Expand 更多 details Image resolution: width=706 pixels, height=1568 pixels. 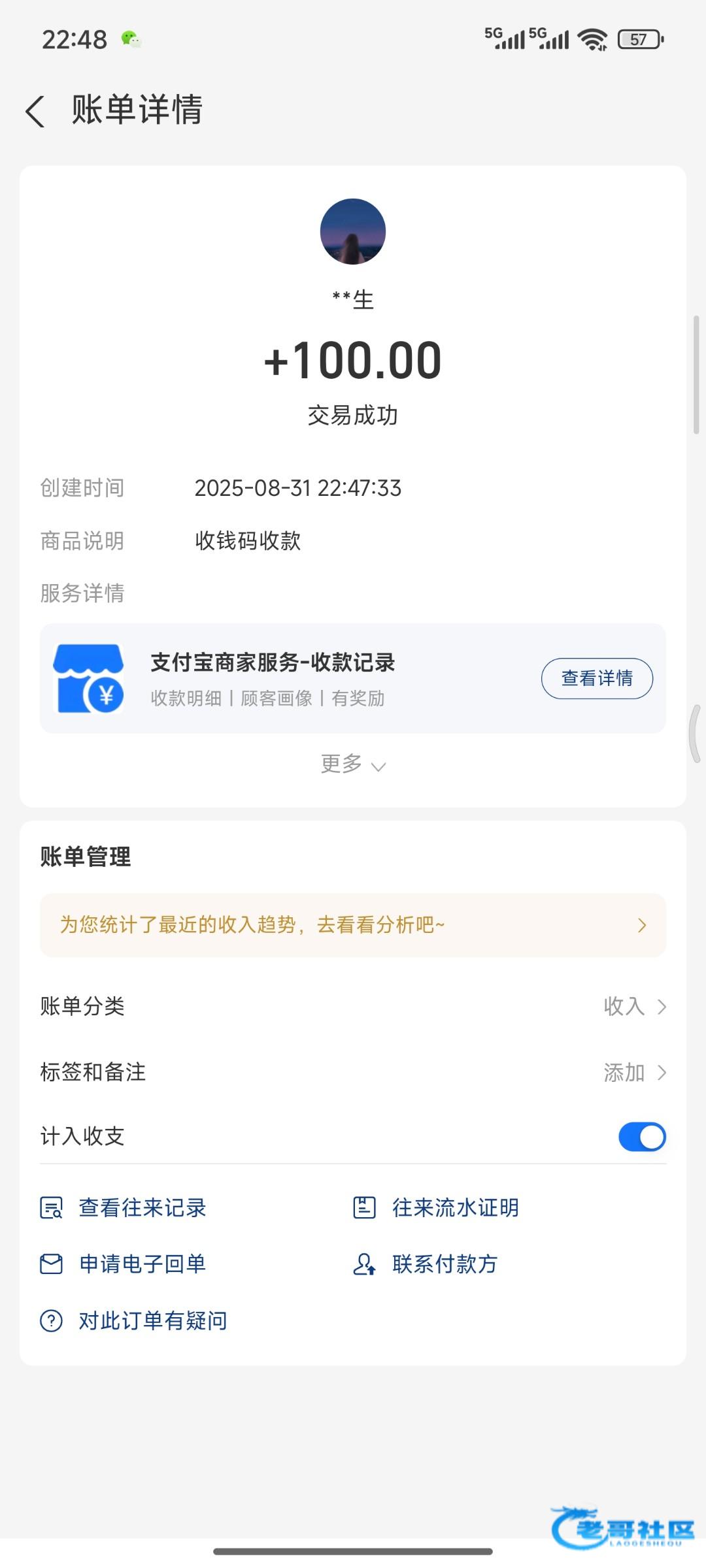[352, 764]
